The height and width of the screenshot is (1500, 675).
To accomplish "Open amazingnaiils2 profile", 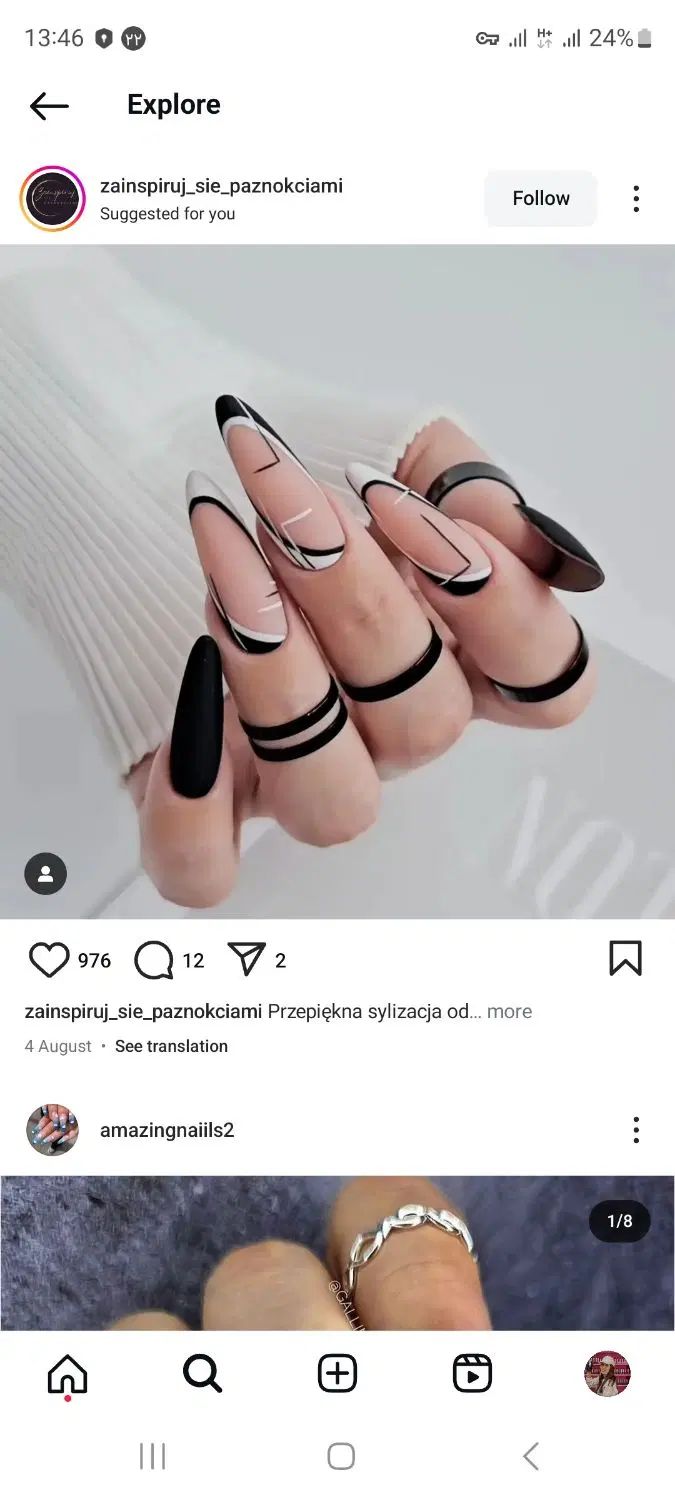I will tap(166, 1130).
